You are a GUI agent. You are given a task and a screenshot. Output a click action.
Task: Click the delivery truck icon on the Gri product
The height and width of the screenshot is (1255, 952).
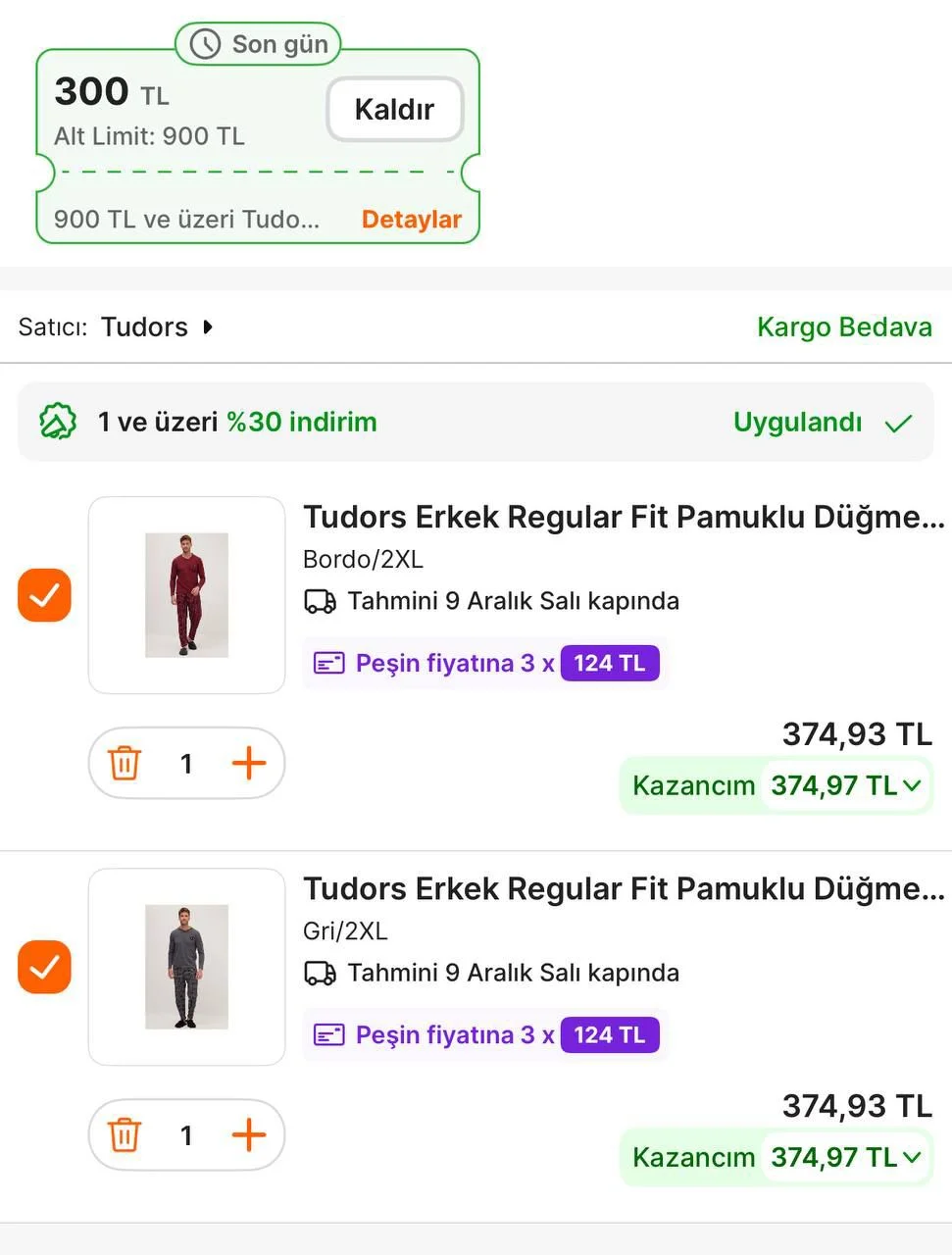click(x=321, y=973)
